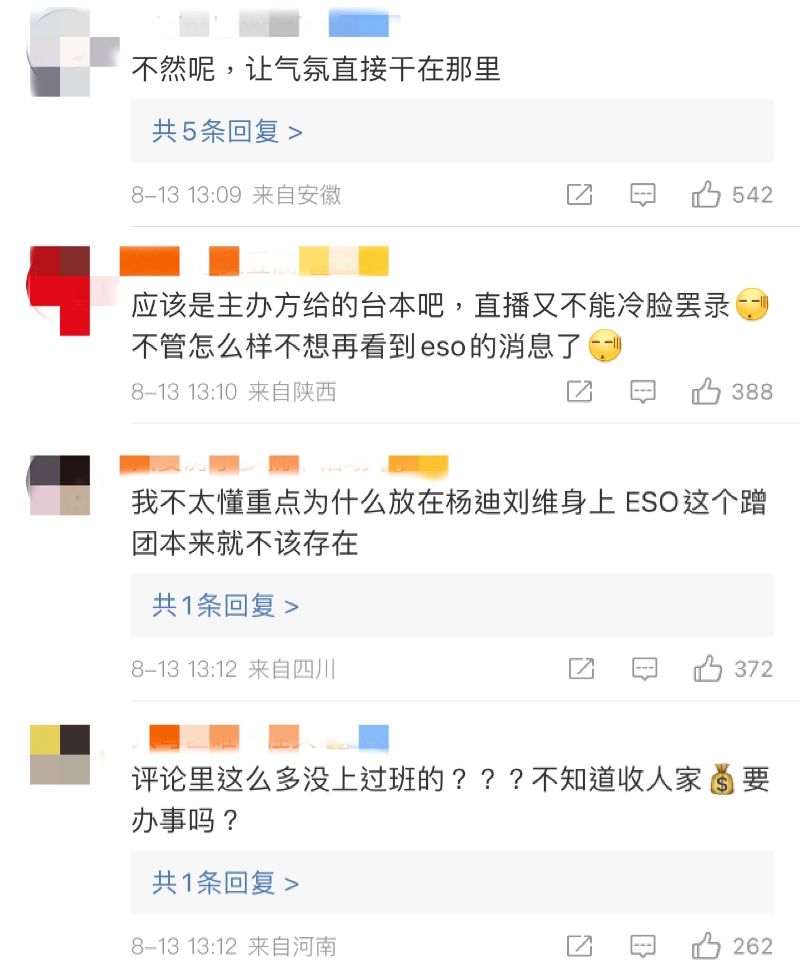Share the comment from 四川
Viewport: 800px width, 964px height.
click(x=579, y=668)
